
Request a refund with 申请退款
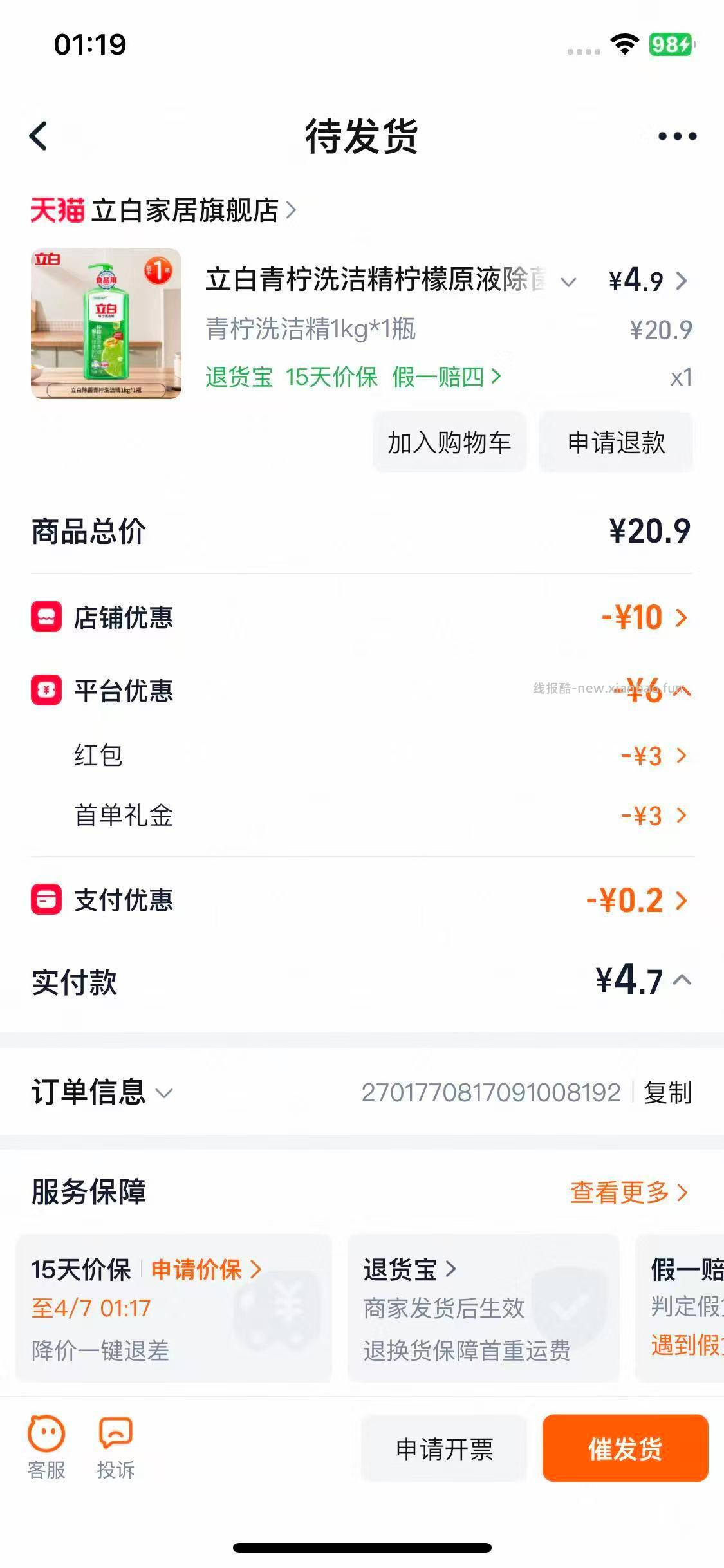(x=615, y=442)
